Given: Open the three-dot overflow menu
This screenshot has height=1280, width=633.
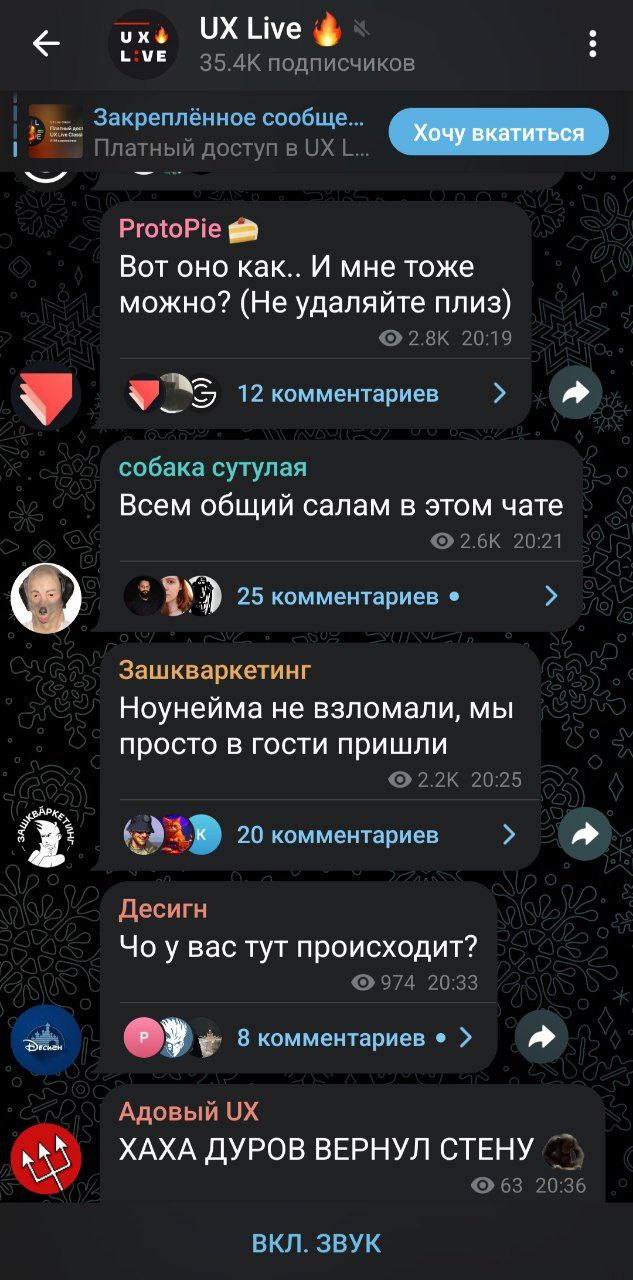Looking at the screenshot, I should pos(593,43).
